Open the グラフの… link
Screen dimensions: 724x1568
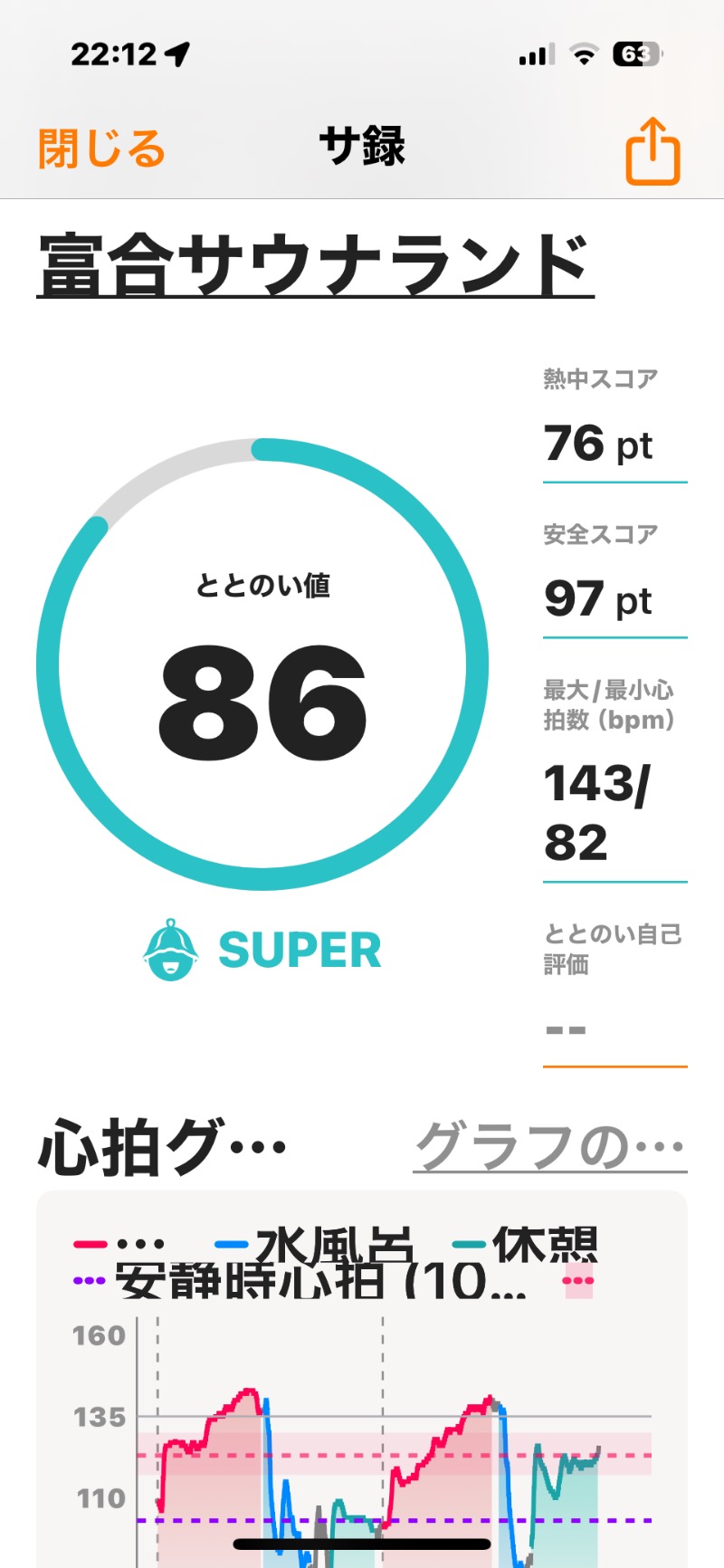(549, 1146)
